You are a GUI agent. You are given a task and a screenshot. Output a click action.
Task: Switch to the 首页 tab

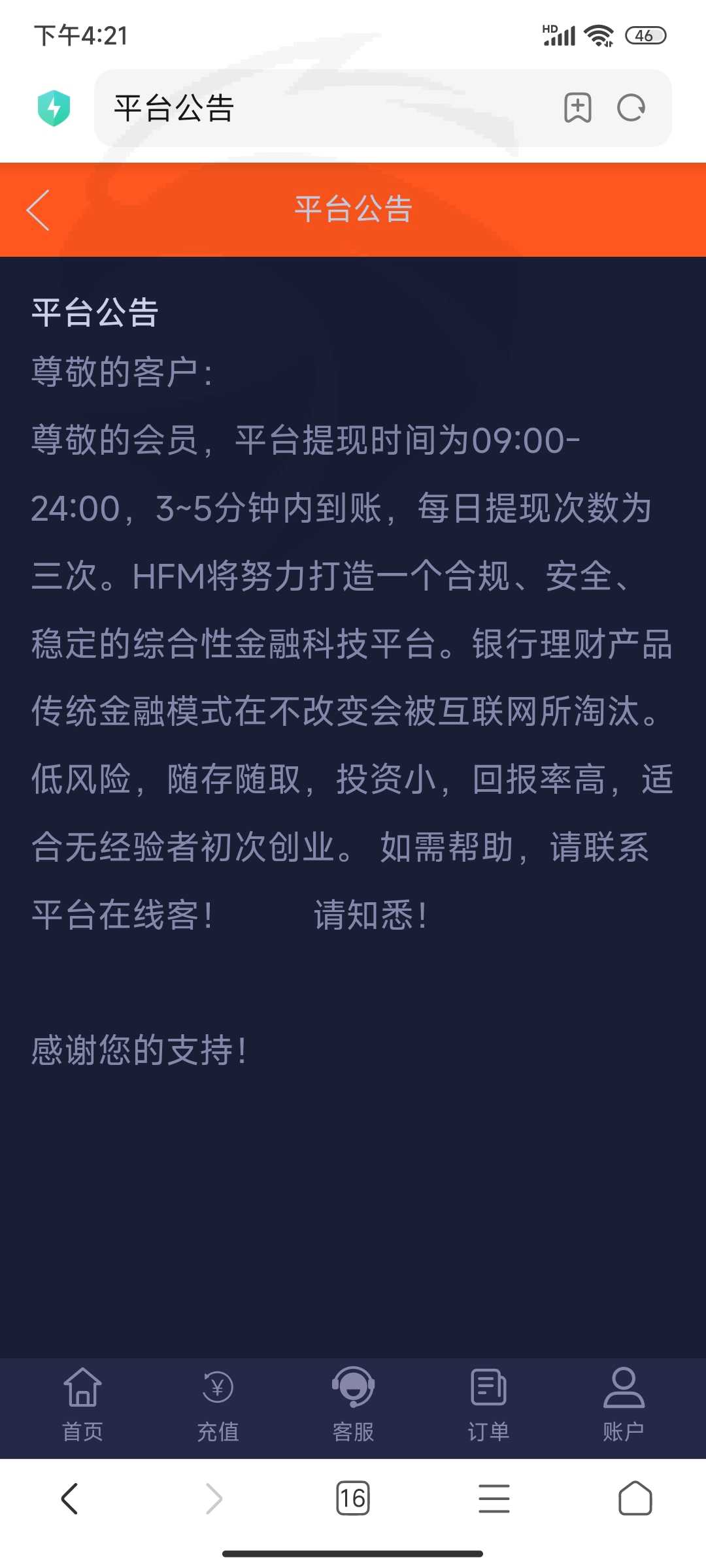click(82, 1405)
